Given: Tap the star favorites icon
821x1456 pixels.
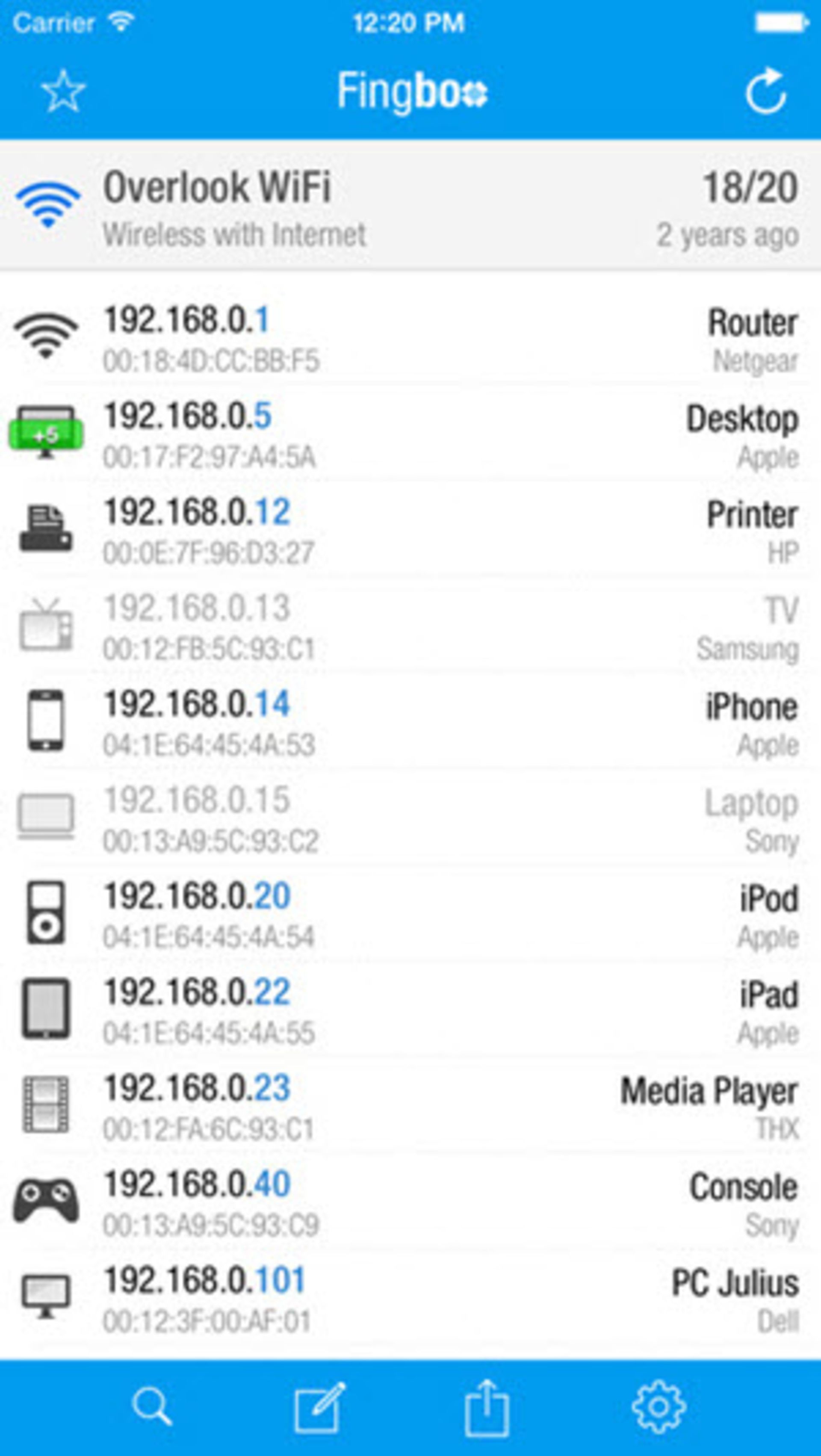Looking at the screenshot, I should pyautogui.click(x=63, y=92).
